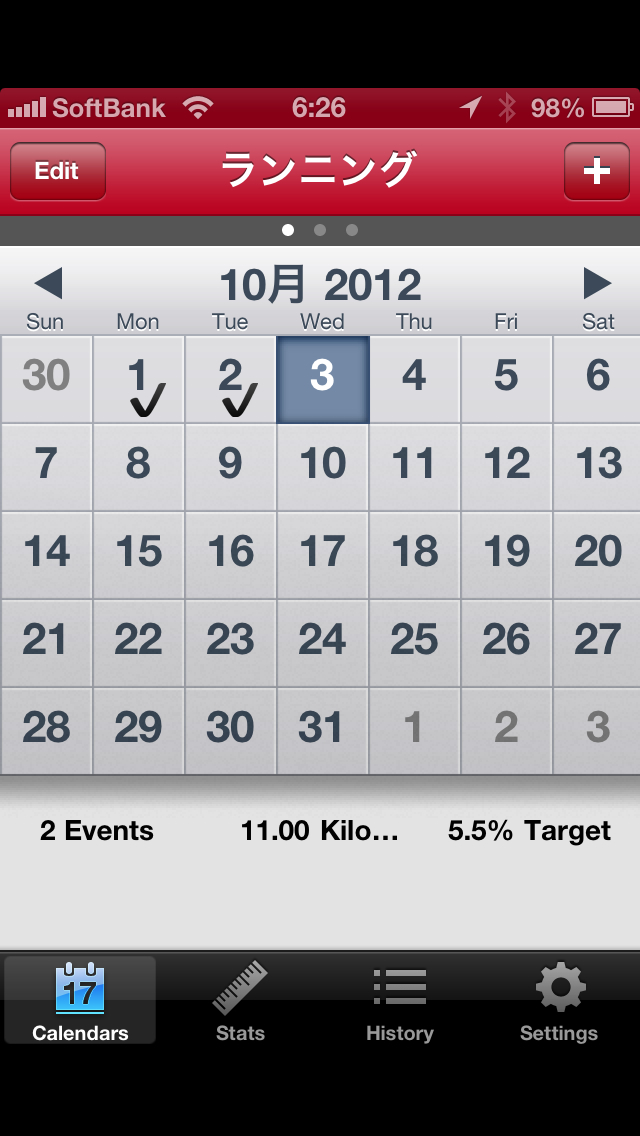640x1136 pixels.
Task: Pick October 15 on the calendar
Action: tap(139, 554)
